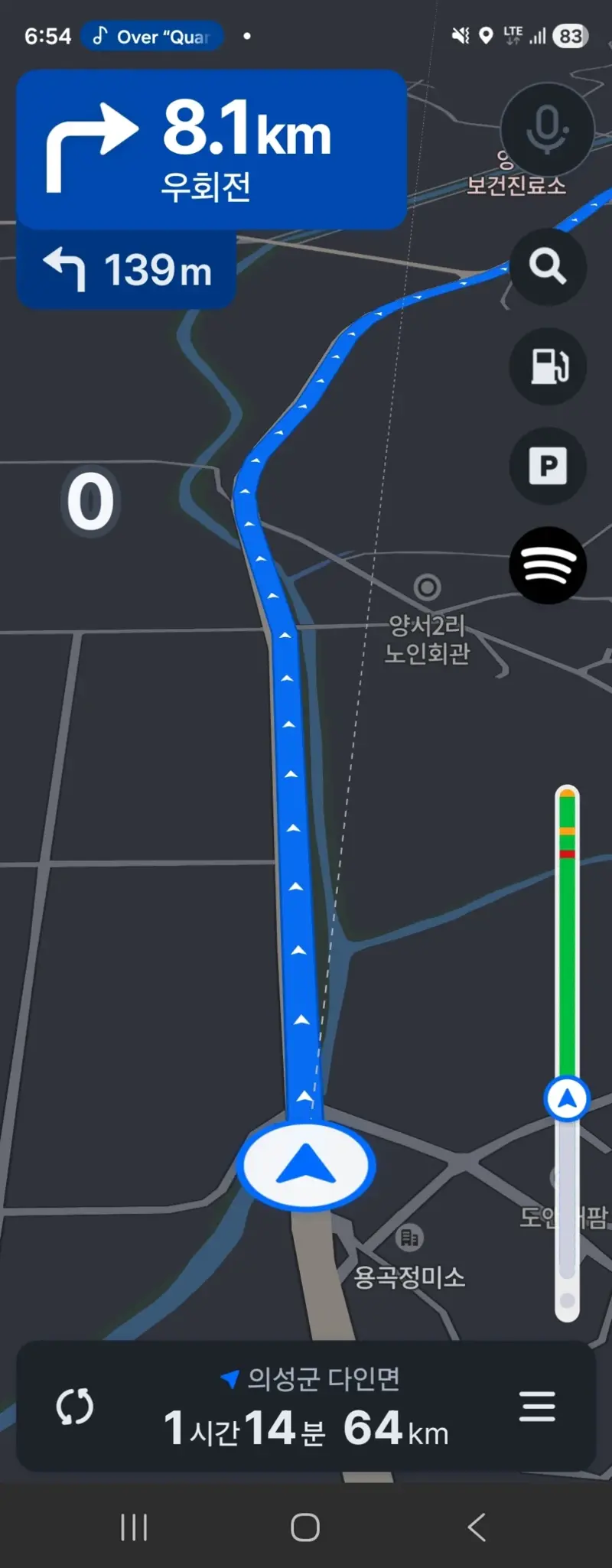Recenter on the current location arrow
This screenshot has width=612, height=1568.
(306, 1166)
